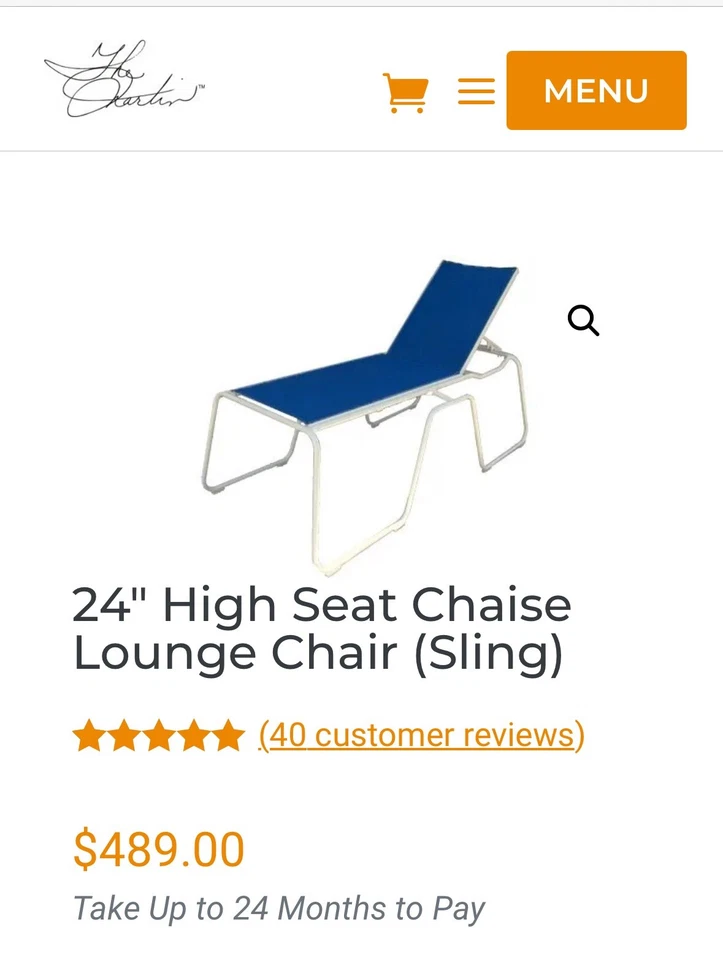The image size is (723, 960).
Task: Zoom the product image with magnifier icon
Action: tap(583, 321)
